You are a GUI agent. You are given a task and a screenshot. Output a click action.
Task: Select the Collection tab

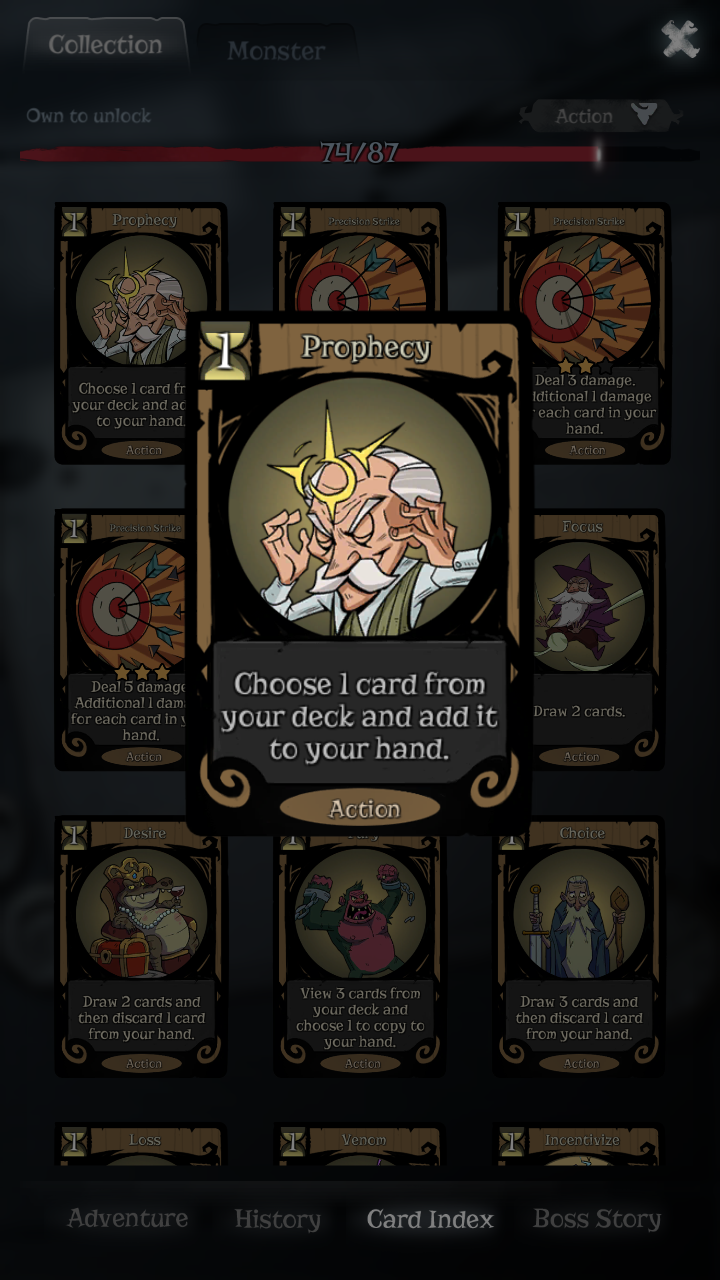(105, 46)
